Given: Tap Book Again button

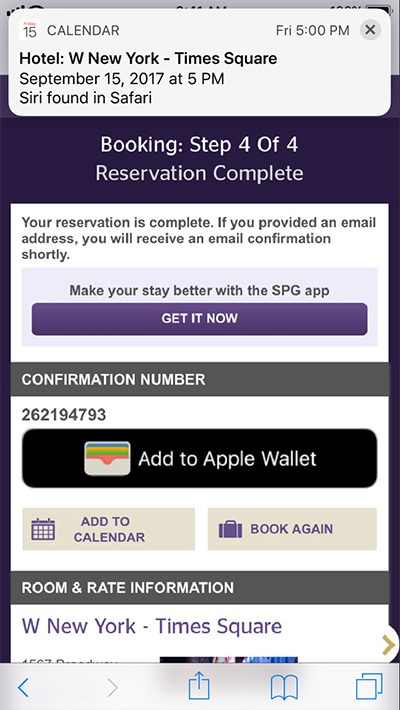Looking at the screenshot, I should coord(292,529).
